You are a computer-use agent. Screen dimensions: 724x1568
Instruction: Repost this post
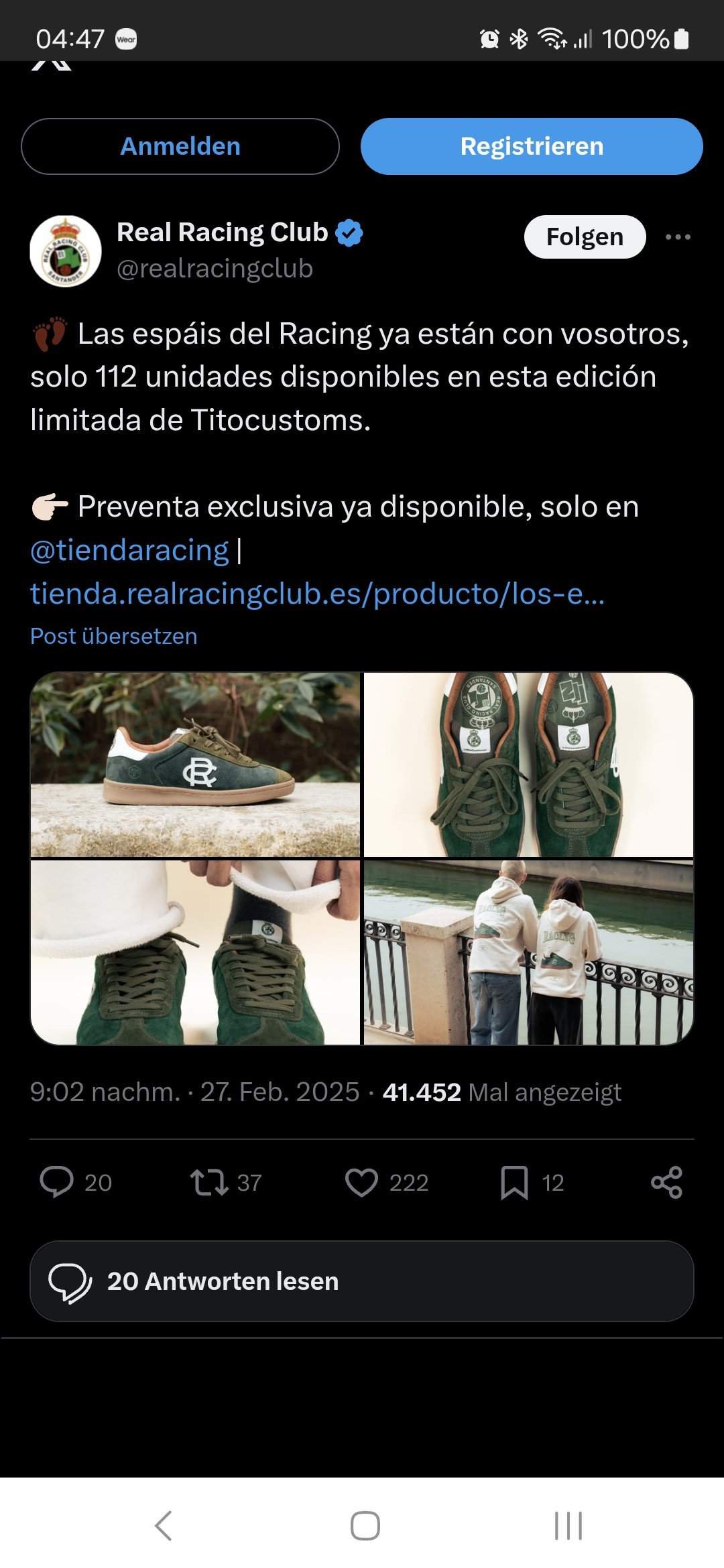209,1182
